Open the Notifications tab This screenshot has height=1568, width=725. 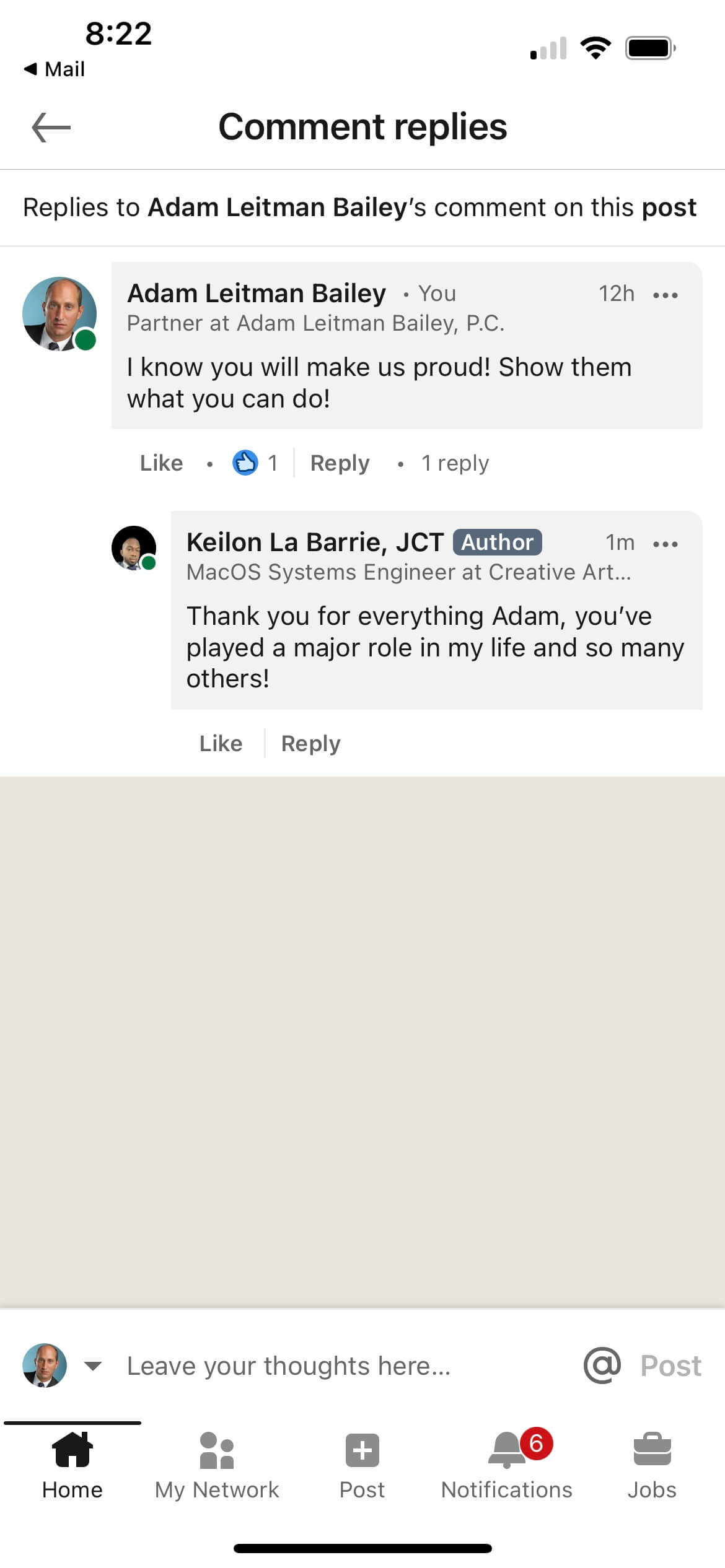click(x=507, y=1465)
